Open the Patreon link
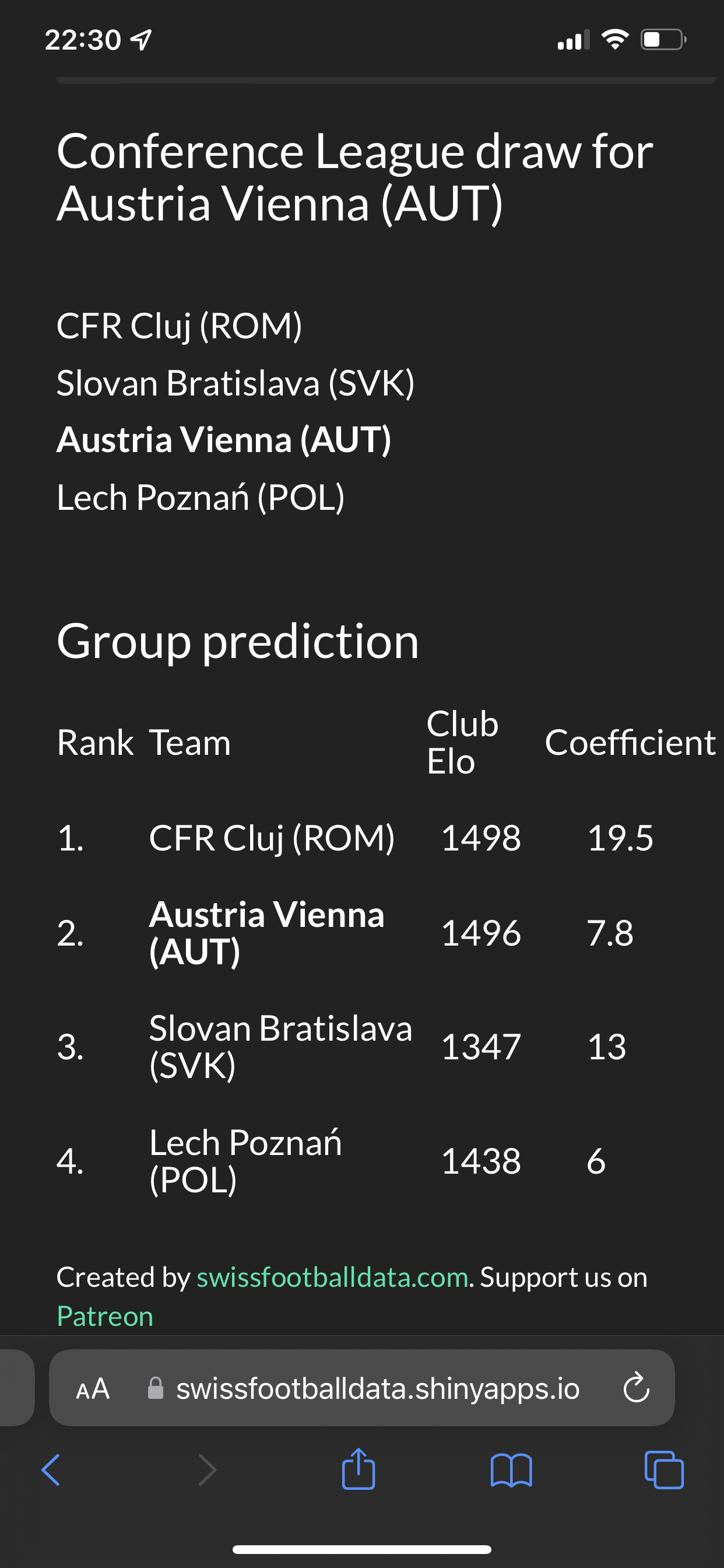Viewport: 724px width, 1568px height. 105,1316
